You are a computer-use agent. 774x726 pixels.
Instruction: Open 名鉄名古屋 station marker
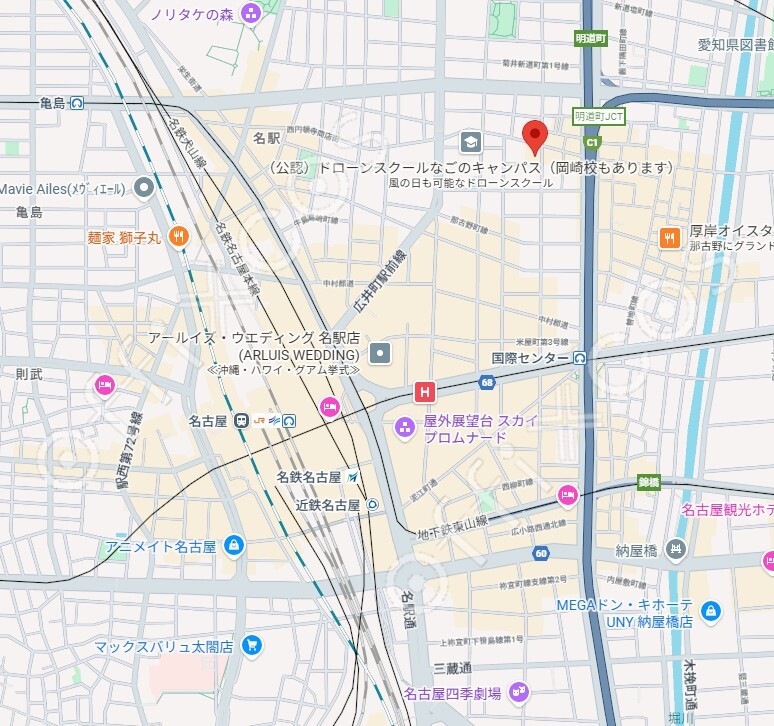tap(353, 477)
